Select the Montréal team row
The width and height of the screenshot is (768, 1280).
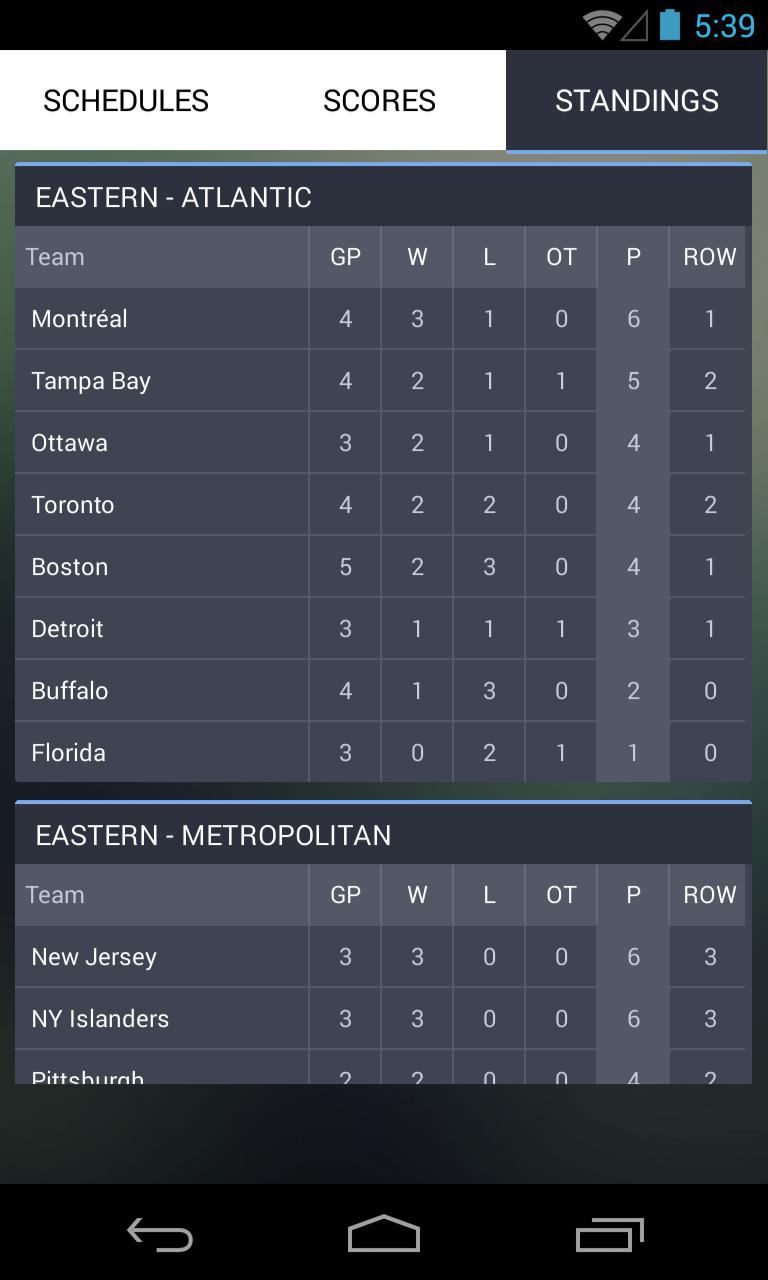click(160, 318)
